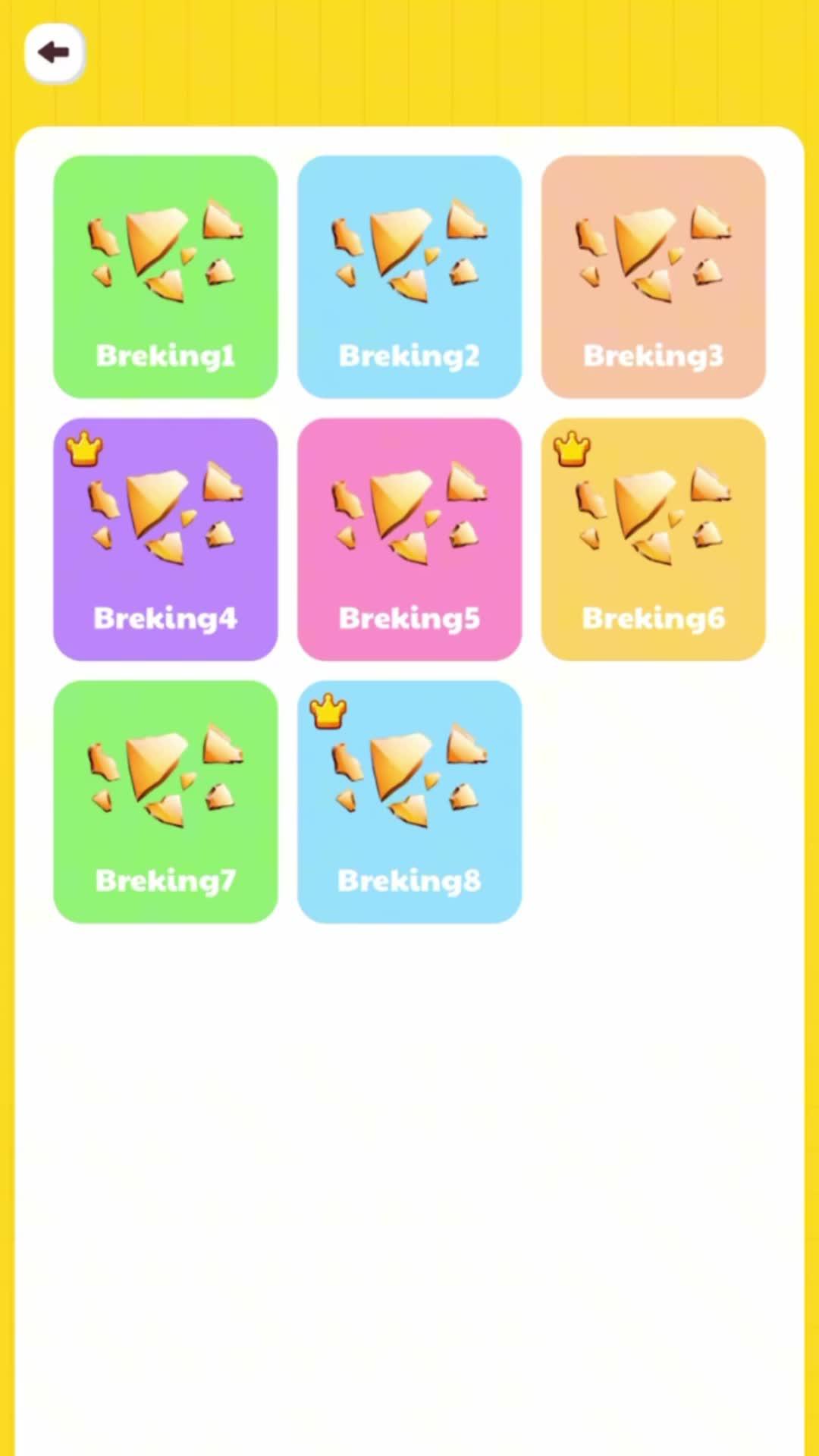Click the crown badge on Breking4
This screenshot has width=819, height=1456.
83,448
